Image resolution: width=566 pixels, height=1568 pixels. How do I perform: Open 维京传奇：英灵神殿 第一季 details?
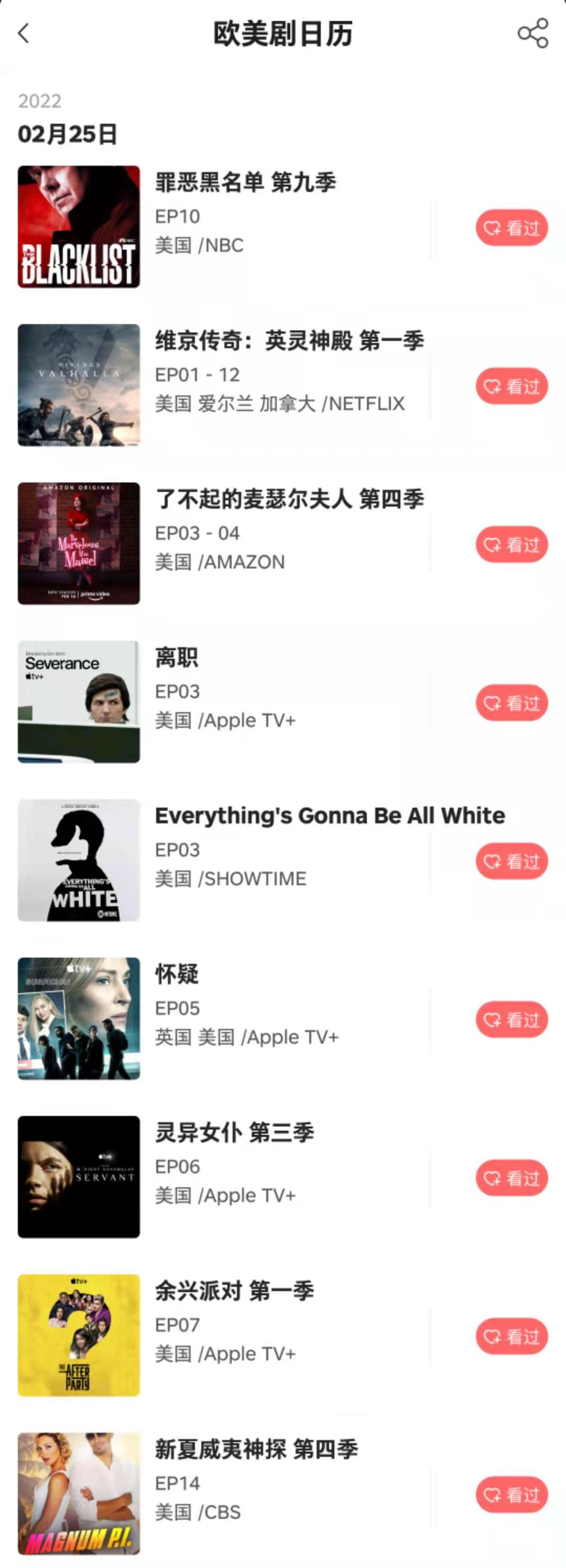[289, 341]
